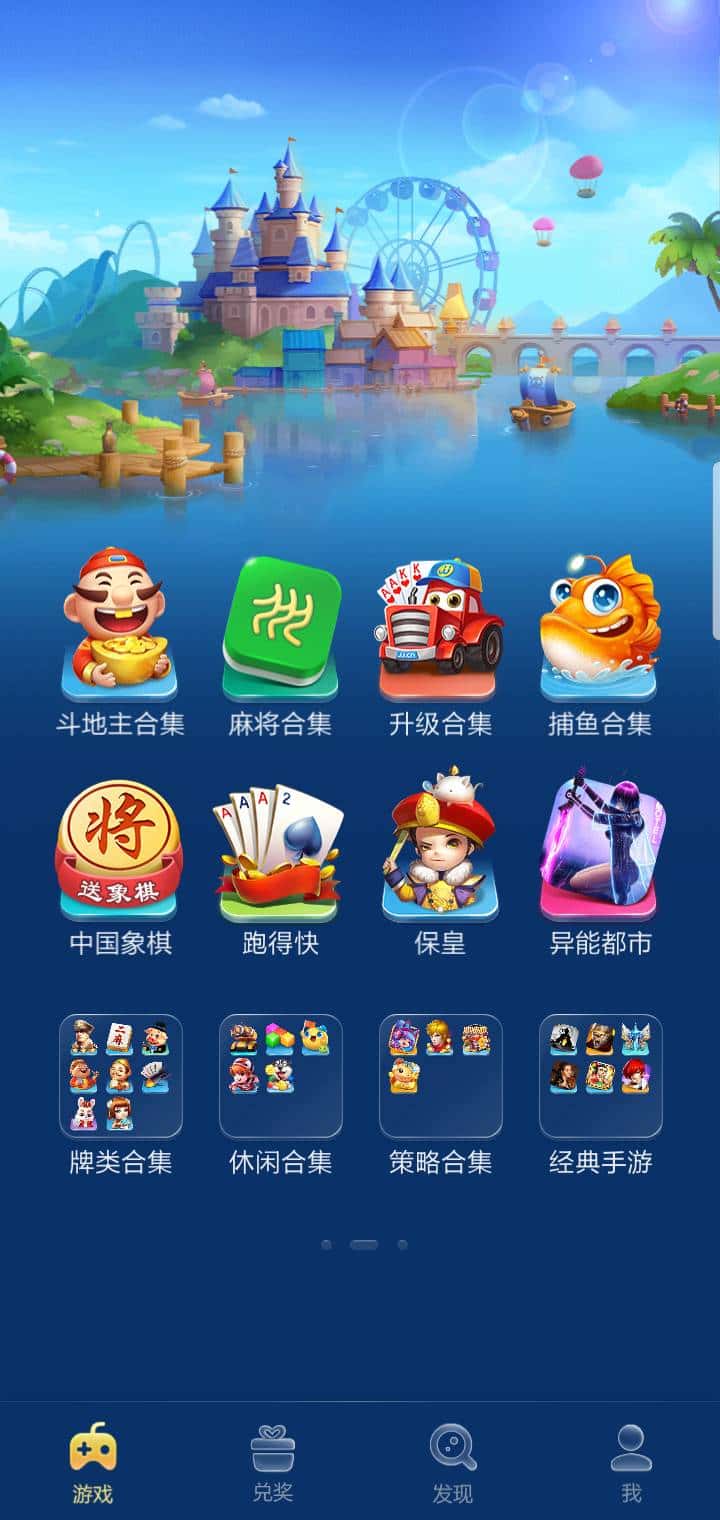This screenshot has height=1520, width=720.
Task: Open the 牌类合集 card games folder
Action: pyautogui.click(x=120, y=1075)
